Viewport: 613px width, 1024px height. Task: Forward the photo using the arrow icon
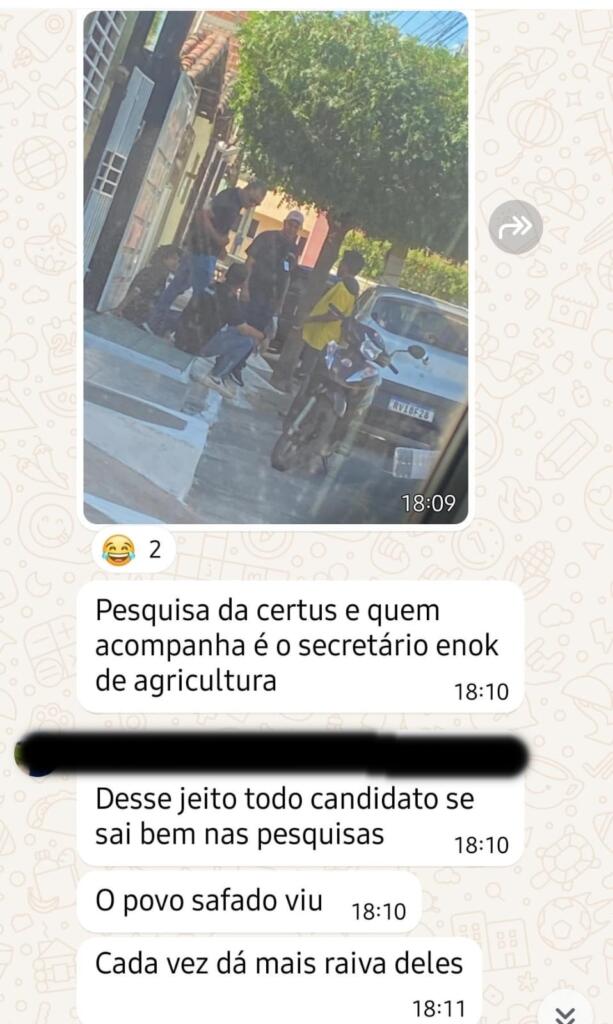[x=515, y=227]
